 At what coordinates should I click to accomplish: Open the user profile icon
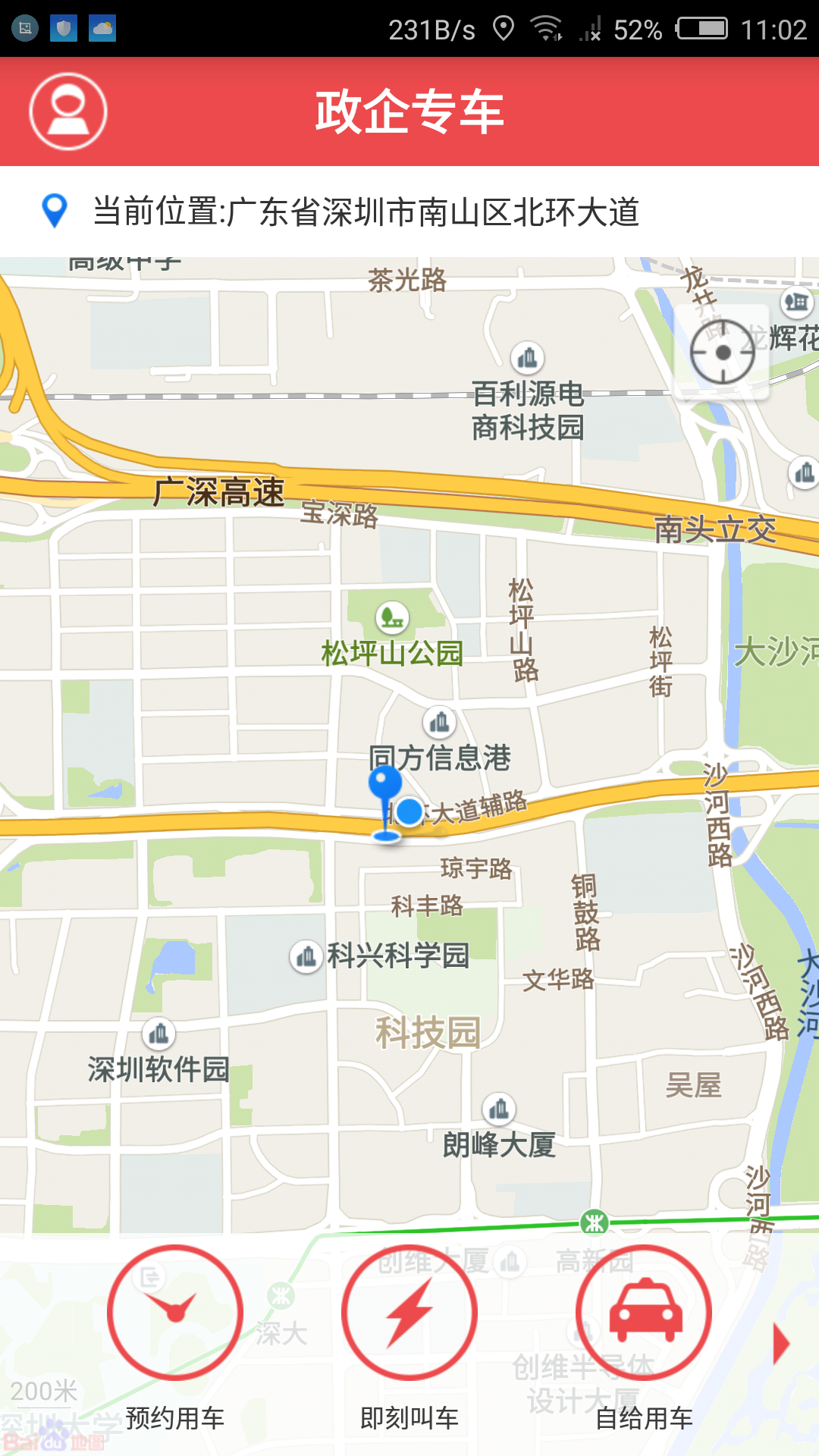pos(68,111)
